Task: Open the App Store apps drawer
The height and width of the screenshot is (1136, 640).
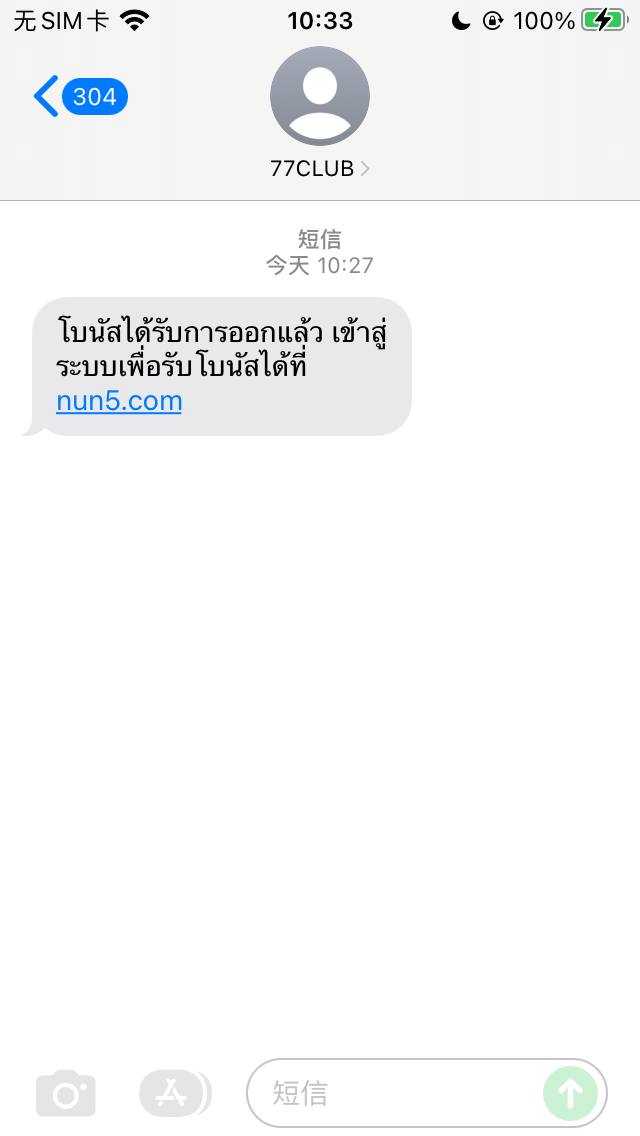Action: pyautogui.click(x=175, y=1093)
